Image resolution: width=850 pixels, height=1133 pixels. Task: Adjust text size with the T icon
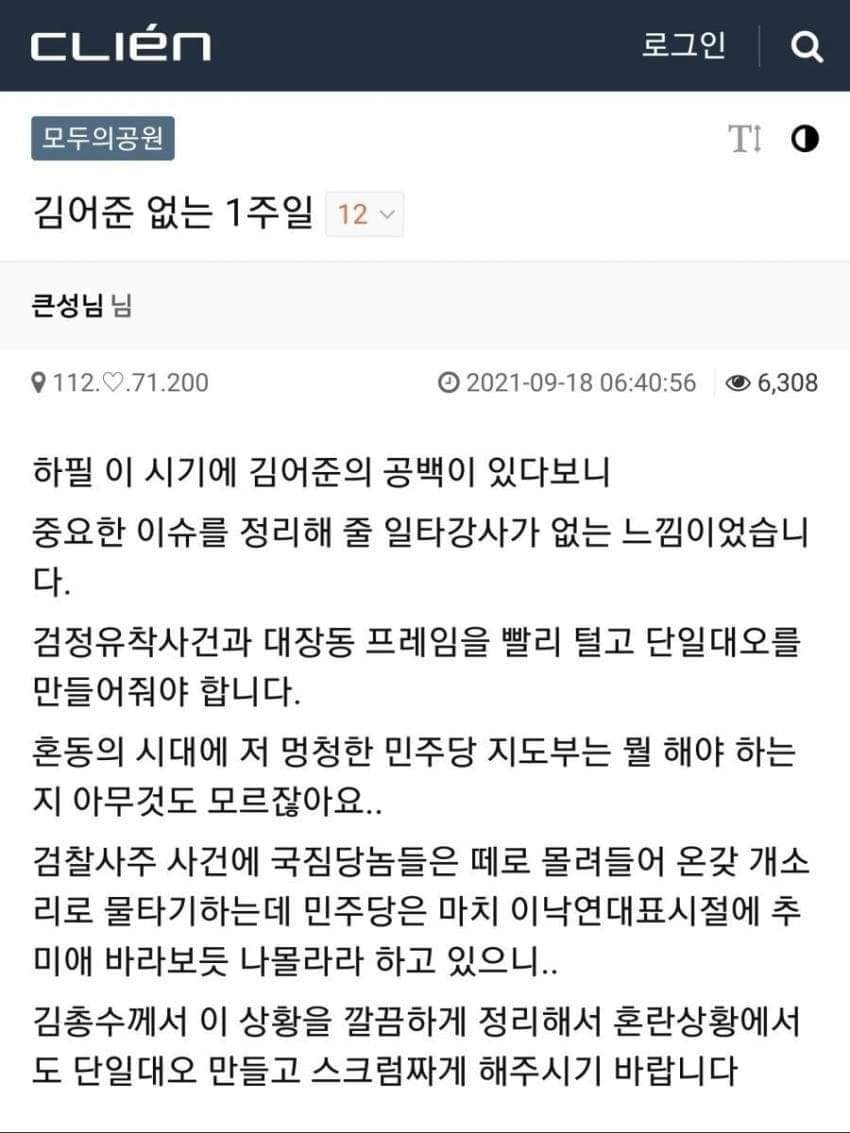[745, 140]
